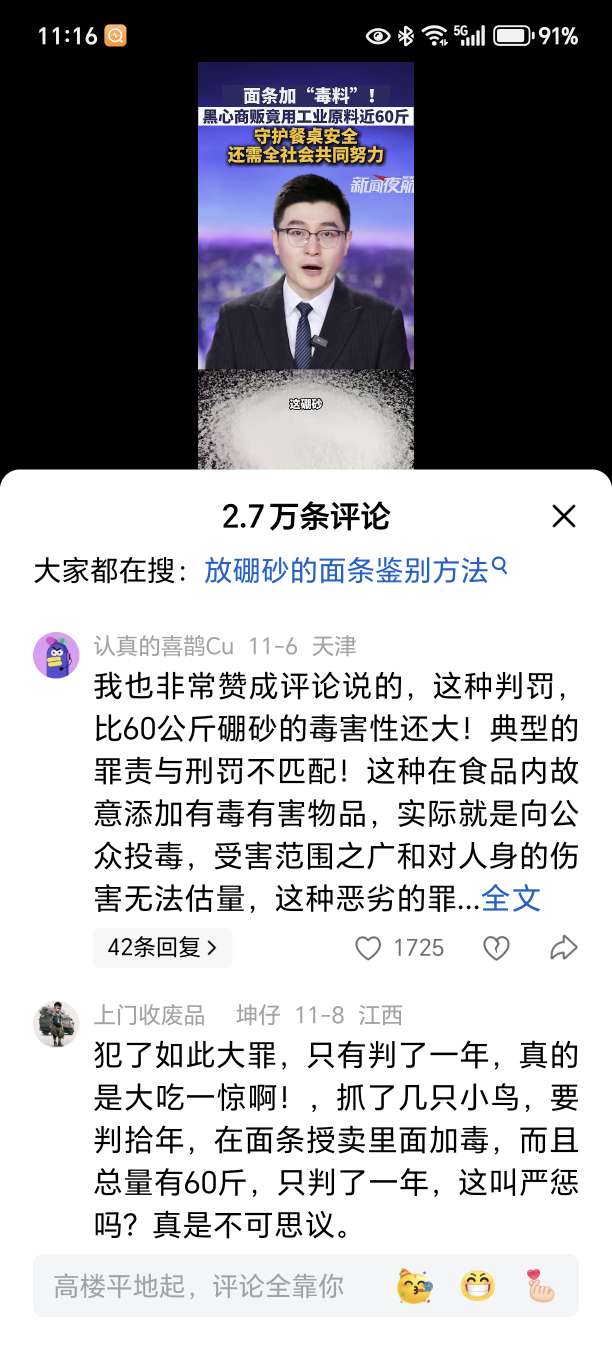Screen dimensions: 612x1350
Task: Open 认真的喜鹊Cu's profile avatar
Action: [56, 655]
